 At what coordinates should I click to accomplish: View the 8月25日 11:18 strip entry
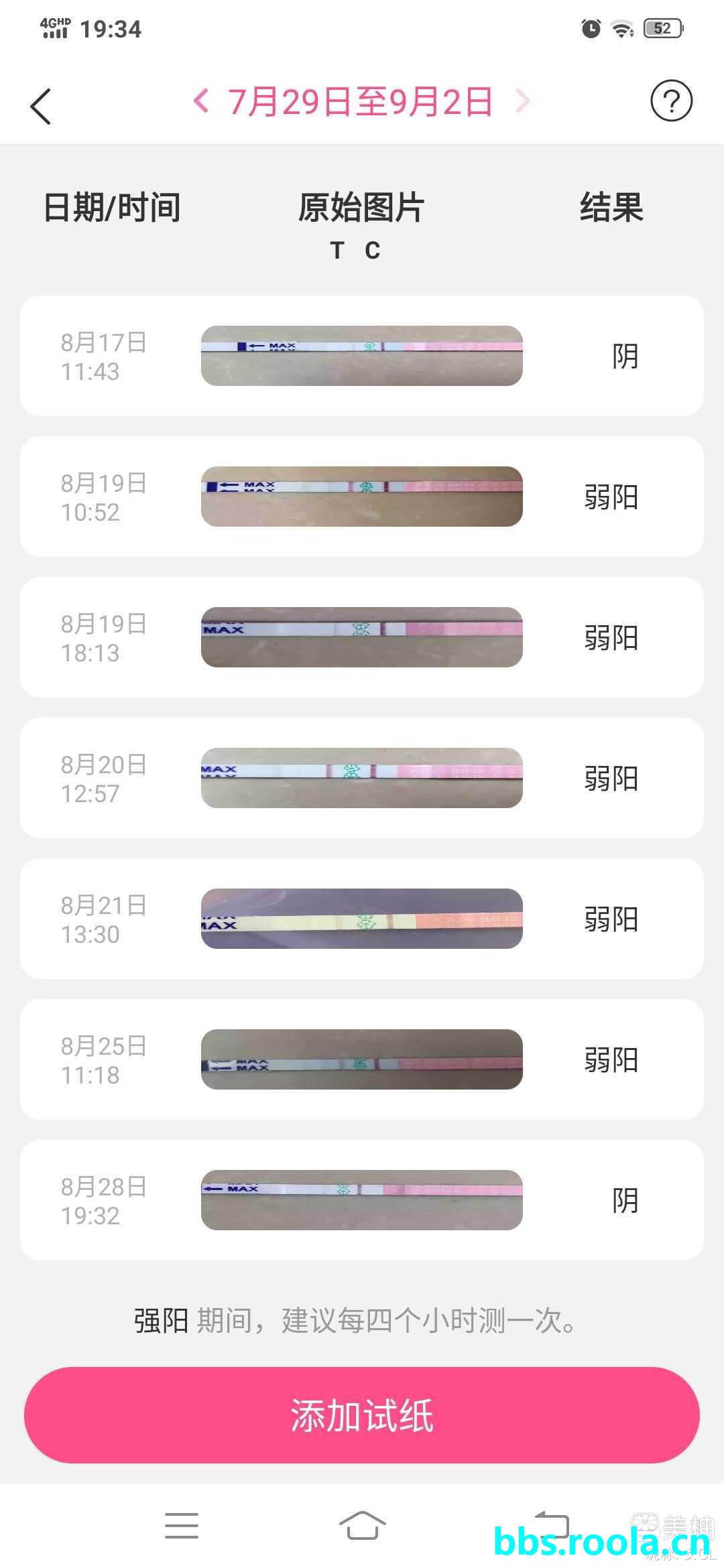click(x=362, y=1059)
